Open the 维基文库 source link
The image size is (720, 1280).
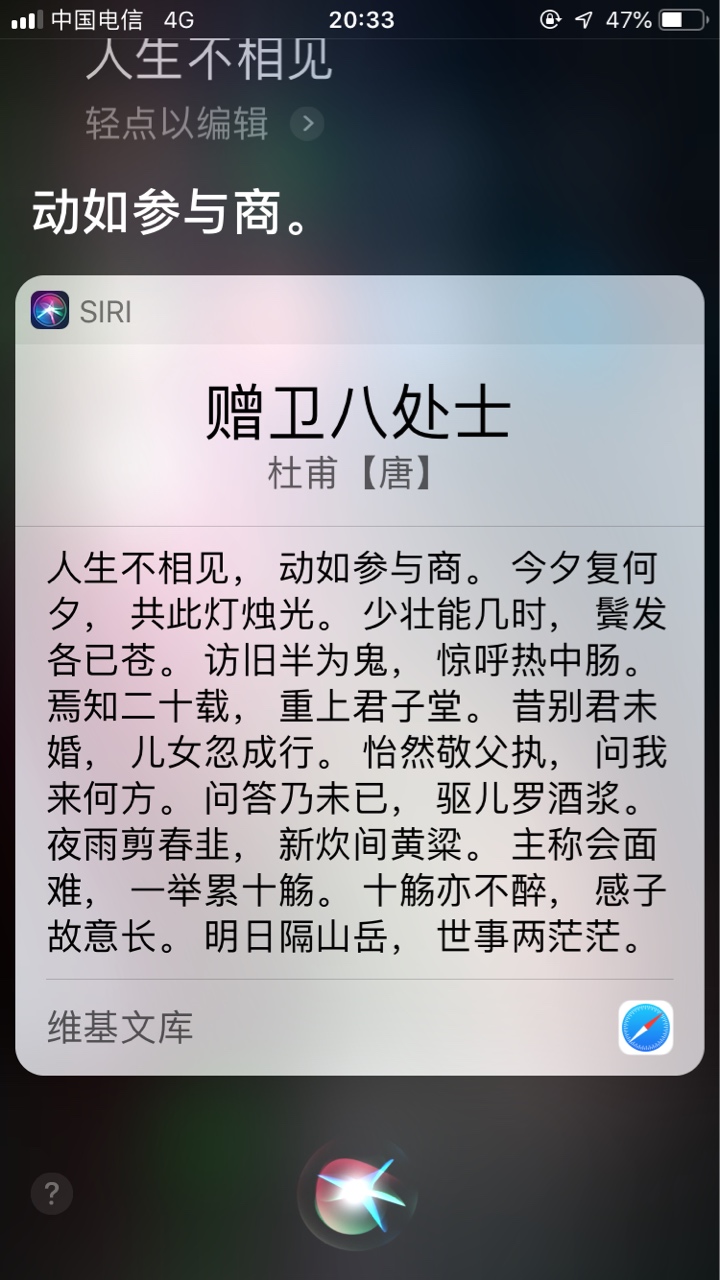120,1028
